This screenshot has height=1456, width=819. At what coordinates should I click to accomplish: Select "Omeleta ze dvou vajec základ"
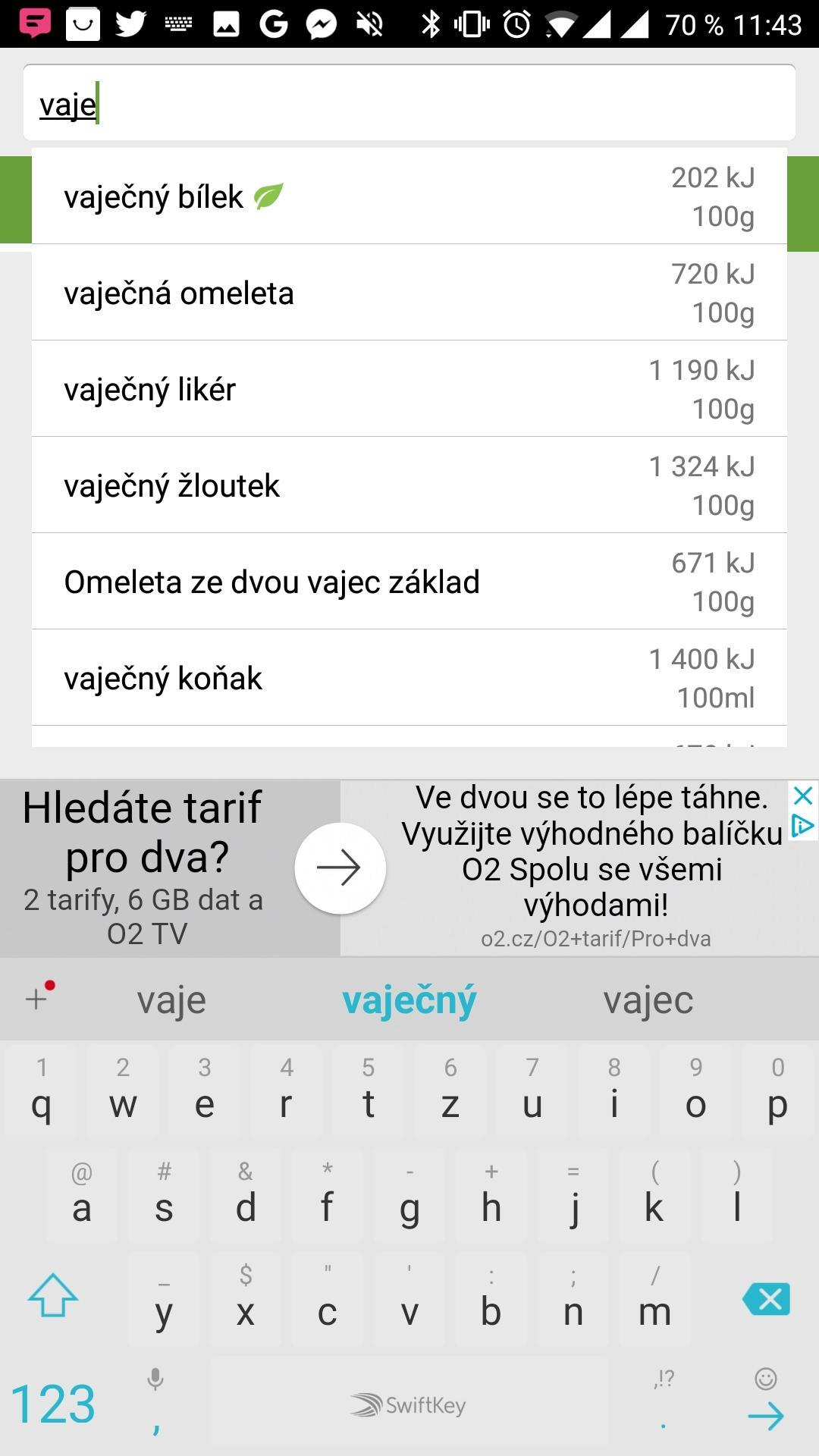point(409,582)
